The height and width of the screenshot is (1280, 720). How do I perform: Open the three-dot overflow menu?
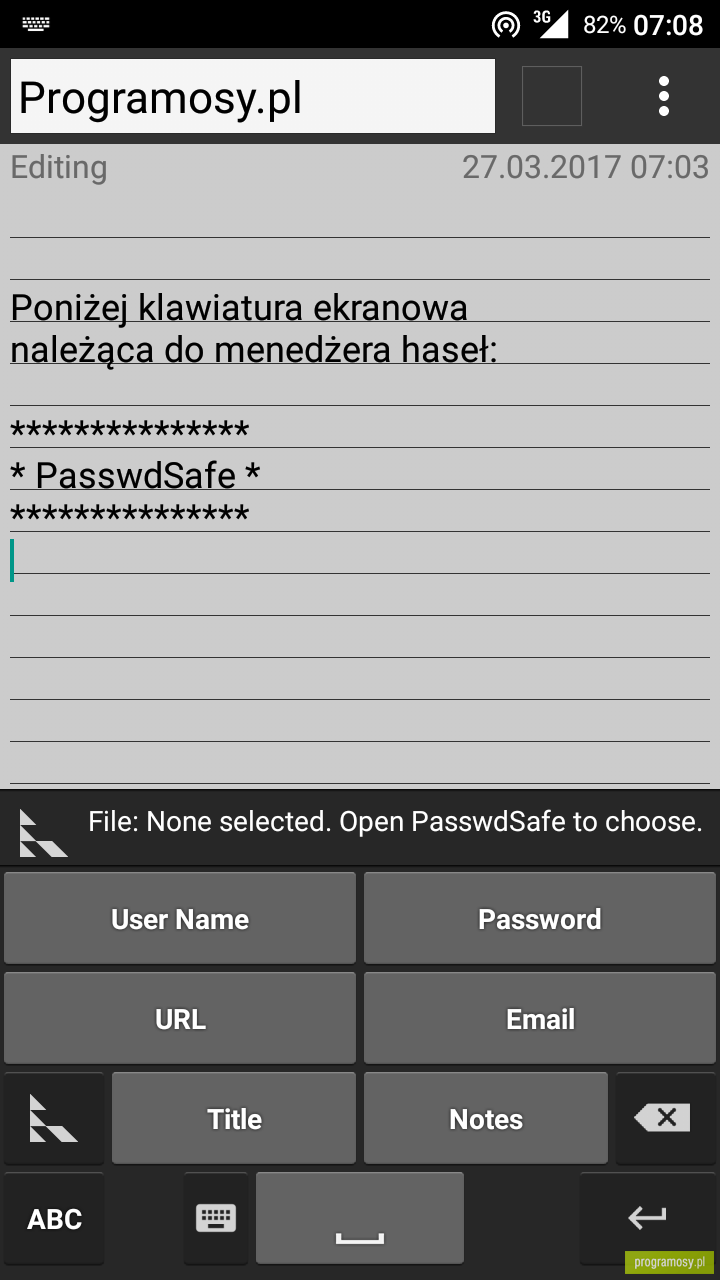point(664,96)
